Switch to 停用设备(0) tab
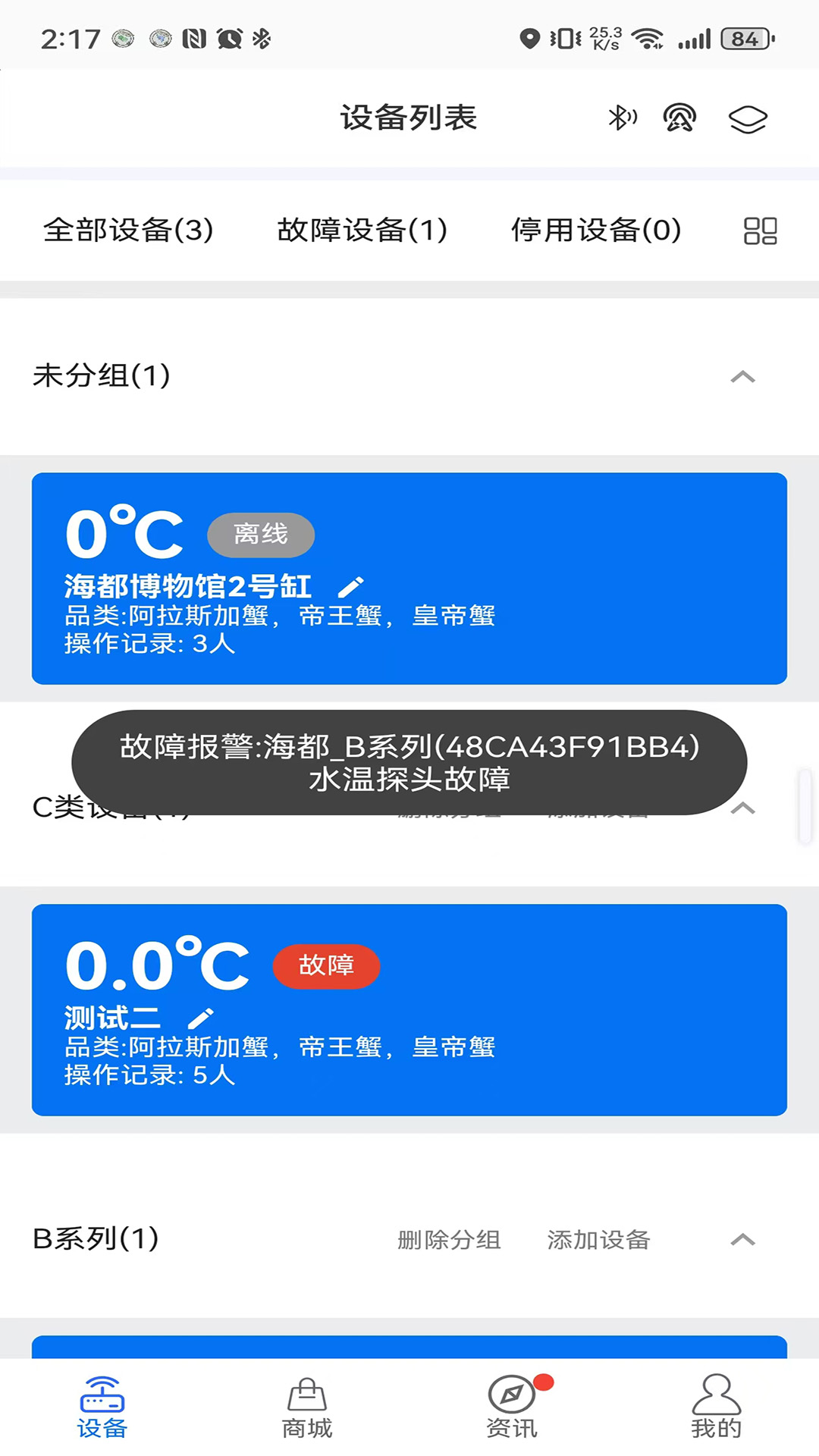Image resolution: width=819 pixels, height=1456 pixels. point(597,231)
